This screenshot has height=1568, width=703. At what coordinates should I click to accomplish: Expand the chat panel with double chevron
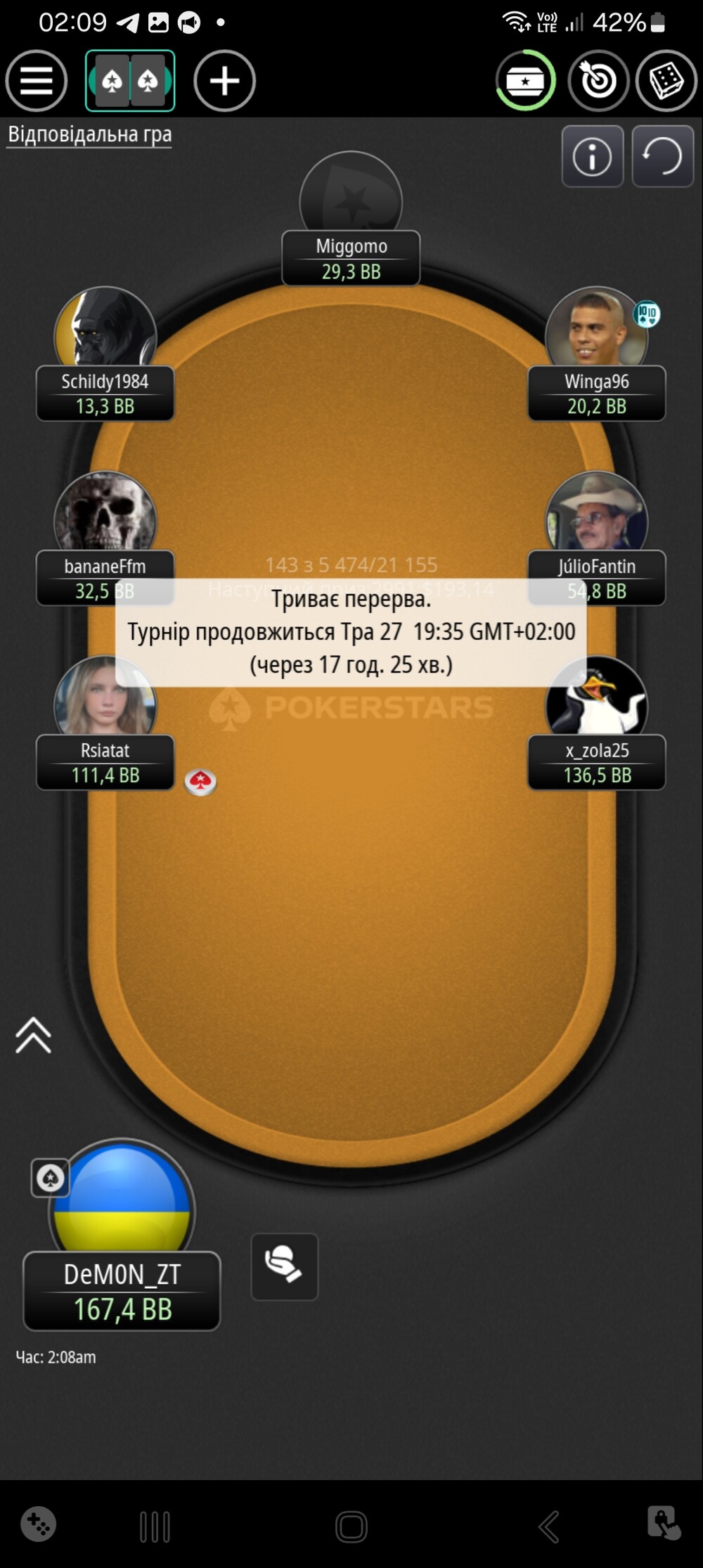coord(33,1035)
